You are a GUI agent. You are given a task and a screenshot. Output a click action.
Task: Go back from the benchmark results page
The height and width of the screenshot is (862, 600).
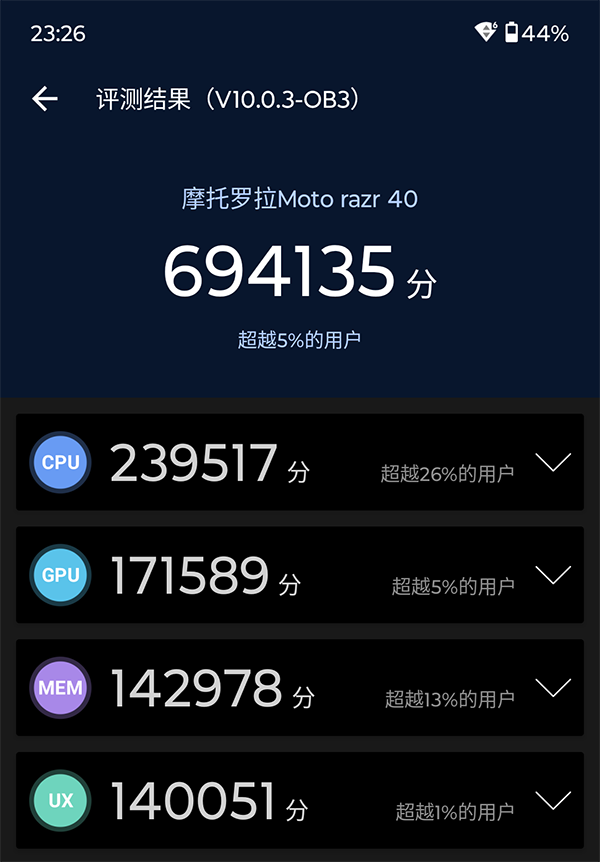pyautogui.click(x=45, y=98)
